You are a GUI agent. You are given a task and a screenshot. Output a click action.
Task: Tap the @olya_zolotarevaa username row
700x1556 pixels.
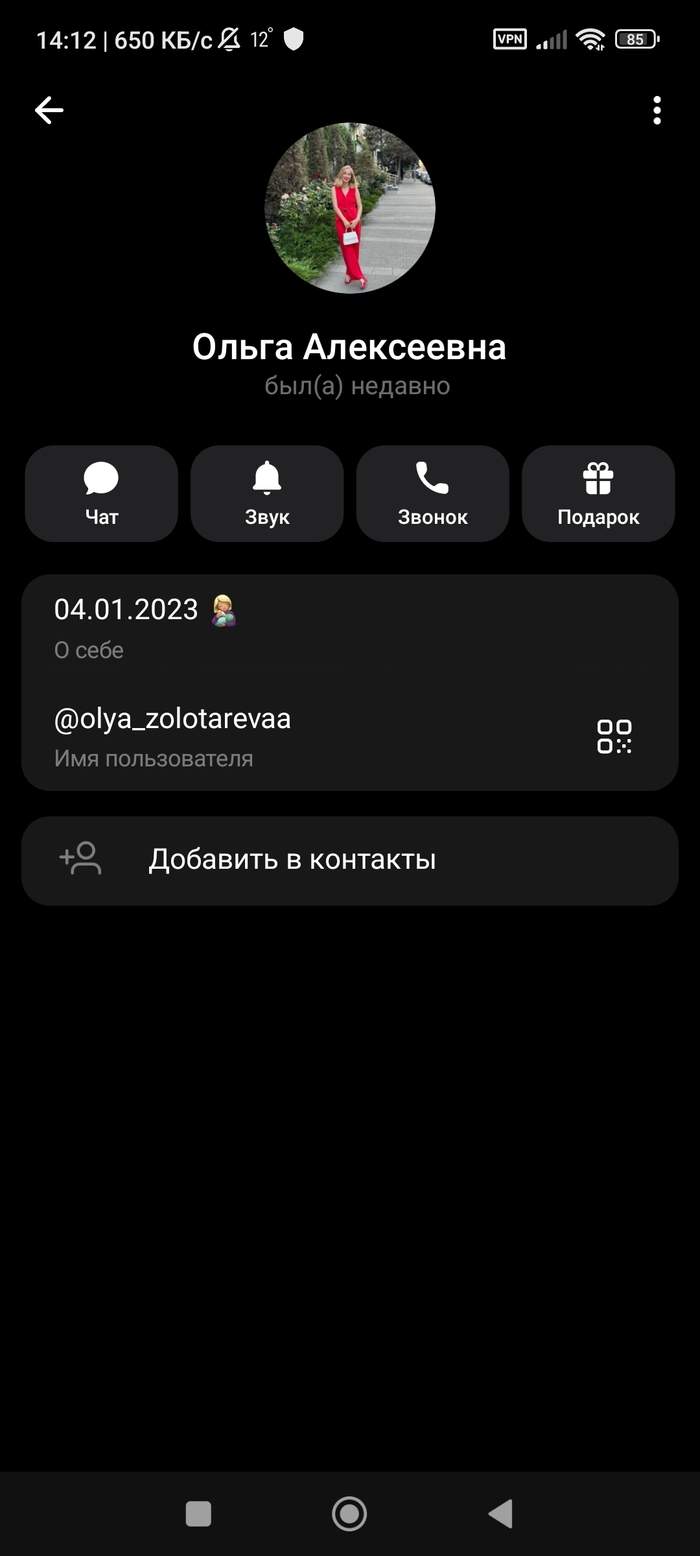tap(300, 736)
